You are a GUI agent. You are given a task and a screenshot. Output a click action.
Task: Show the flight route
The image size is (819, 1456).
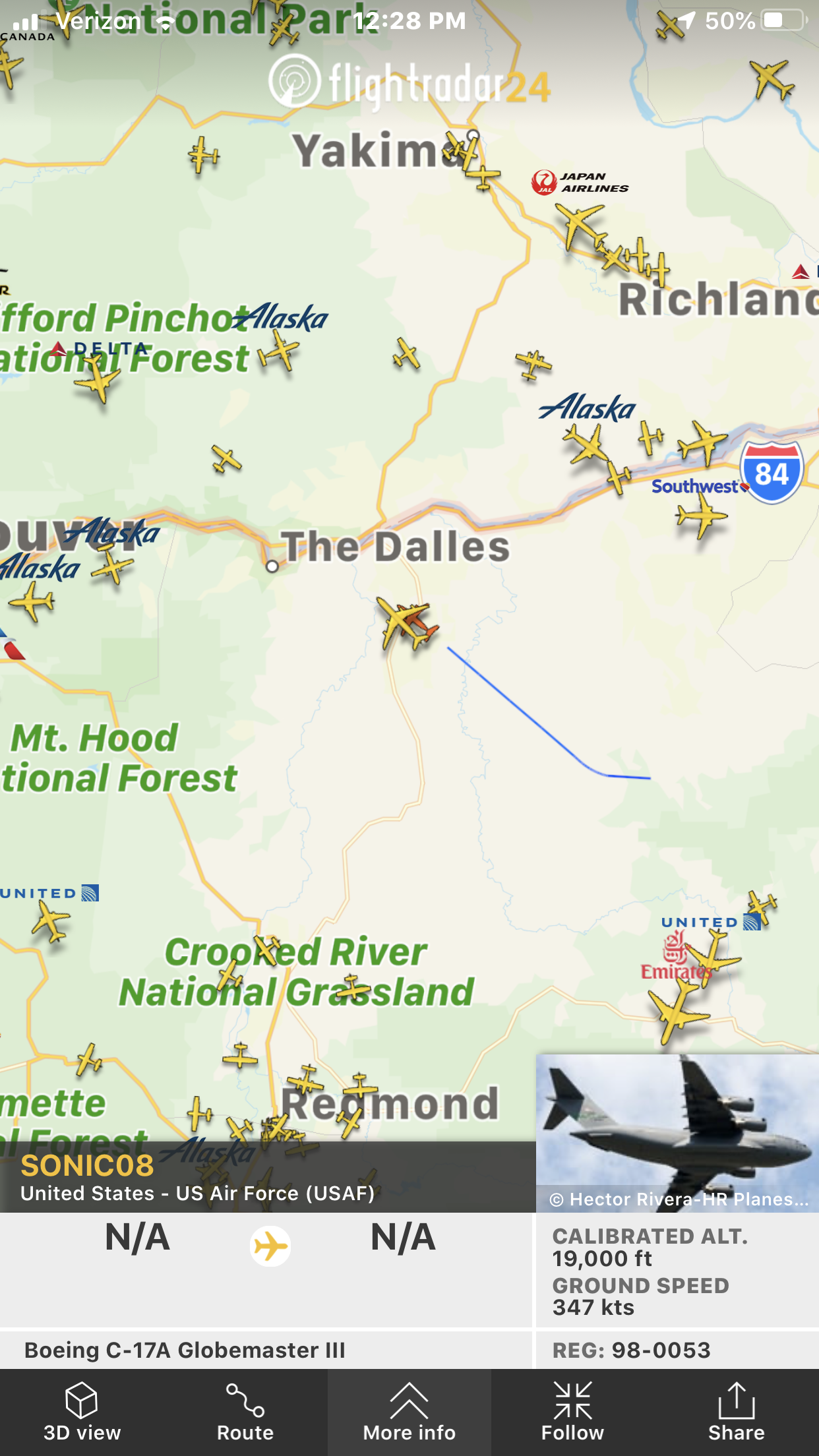pyautogui.click(x=245, y=1412)
